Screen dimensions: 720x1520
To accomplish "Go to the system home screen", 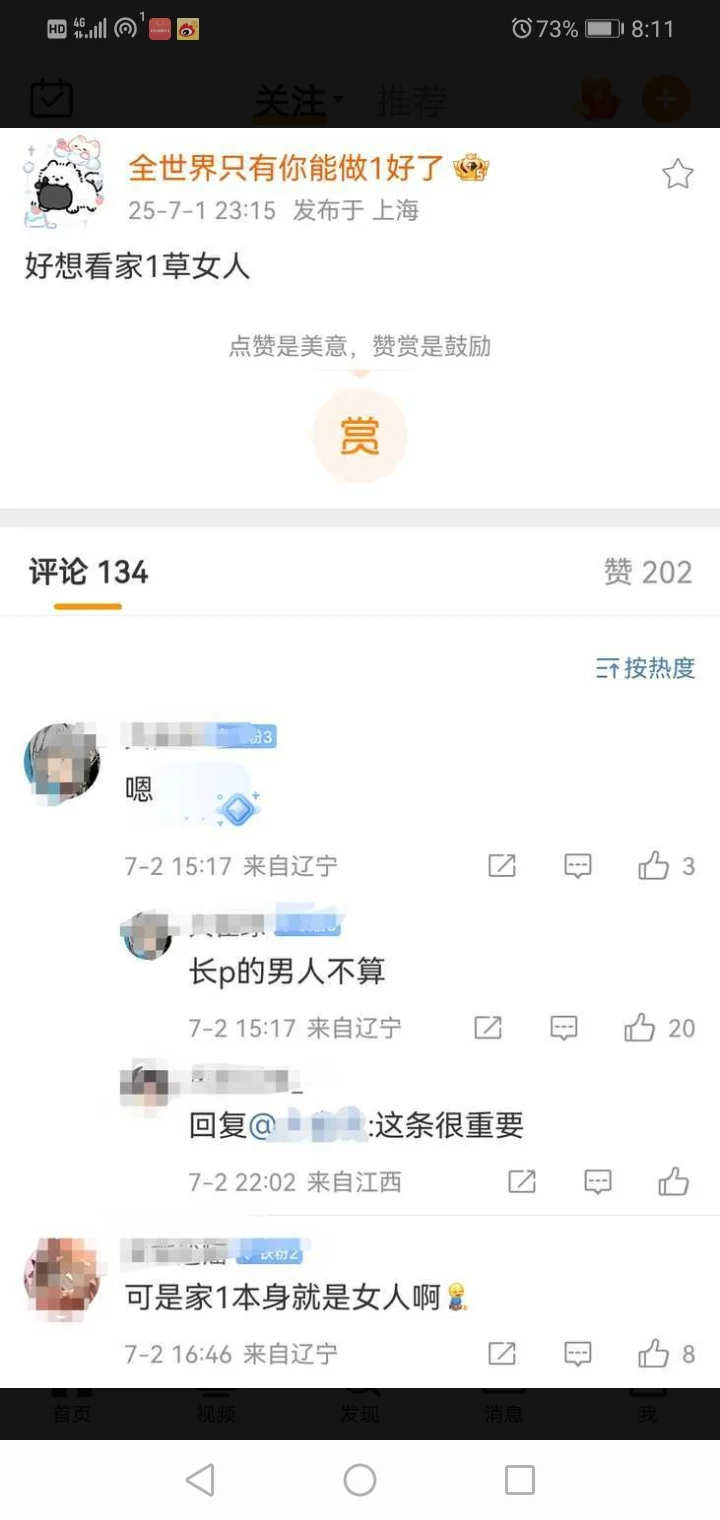I will 360,1480.
